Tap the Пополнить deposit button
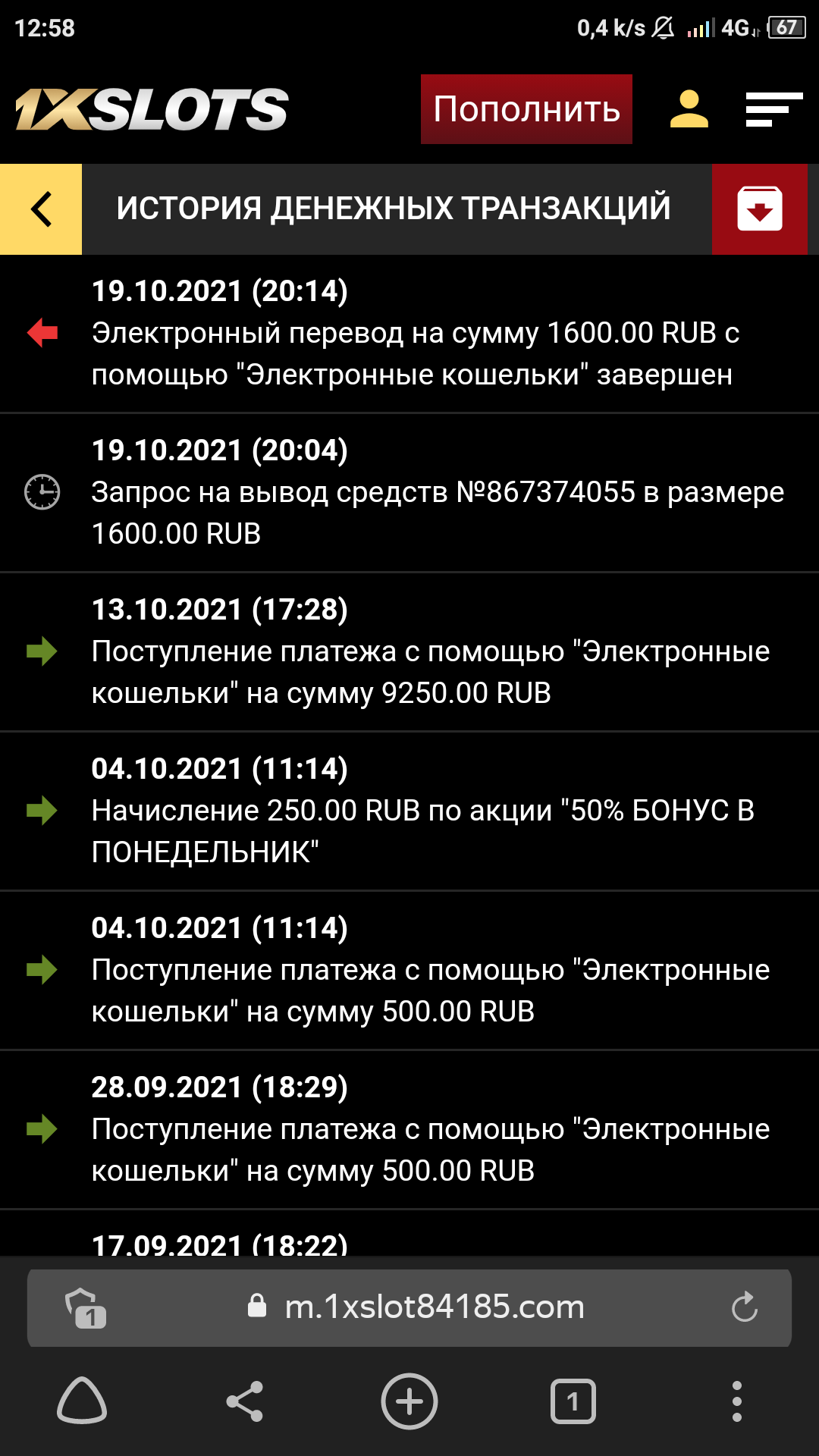The height and width of the screenshot is (1456, 819). point(526,109)
